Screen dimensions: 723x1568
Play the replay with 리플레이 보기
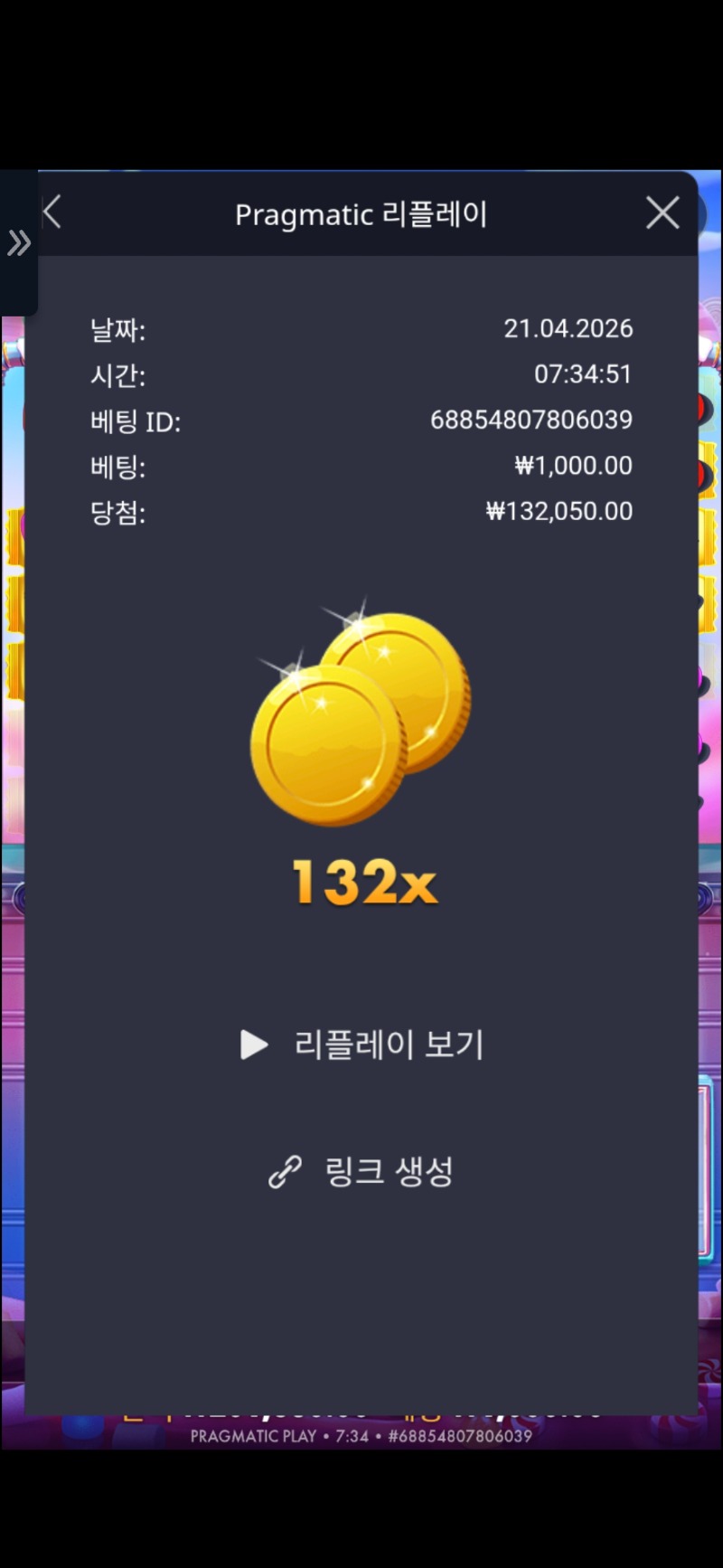tap(361, 1044)
